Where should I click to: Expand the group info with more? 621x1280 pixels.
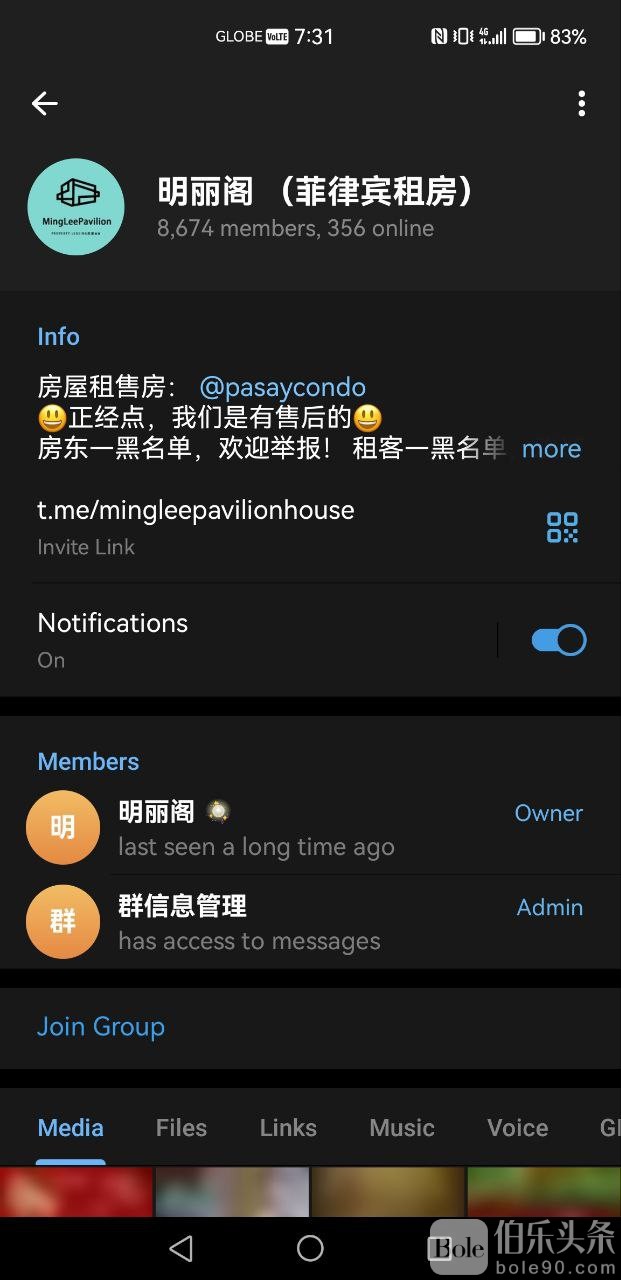[x=551, y=448]
